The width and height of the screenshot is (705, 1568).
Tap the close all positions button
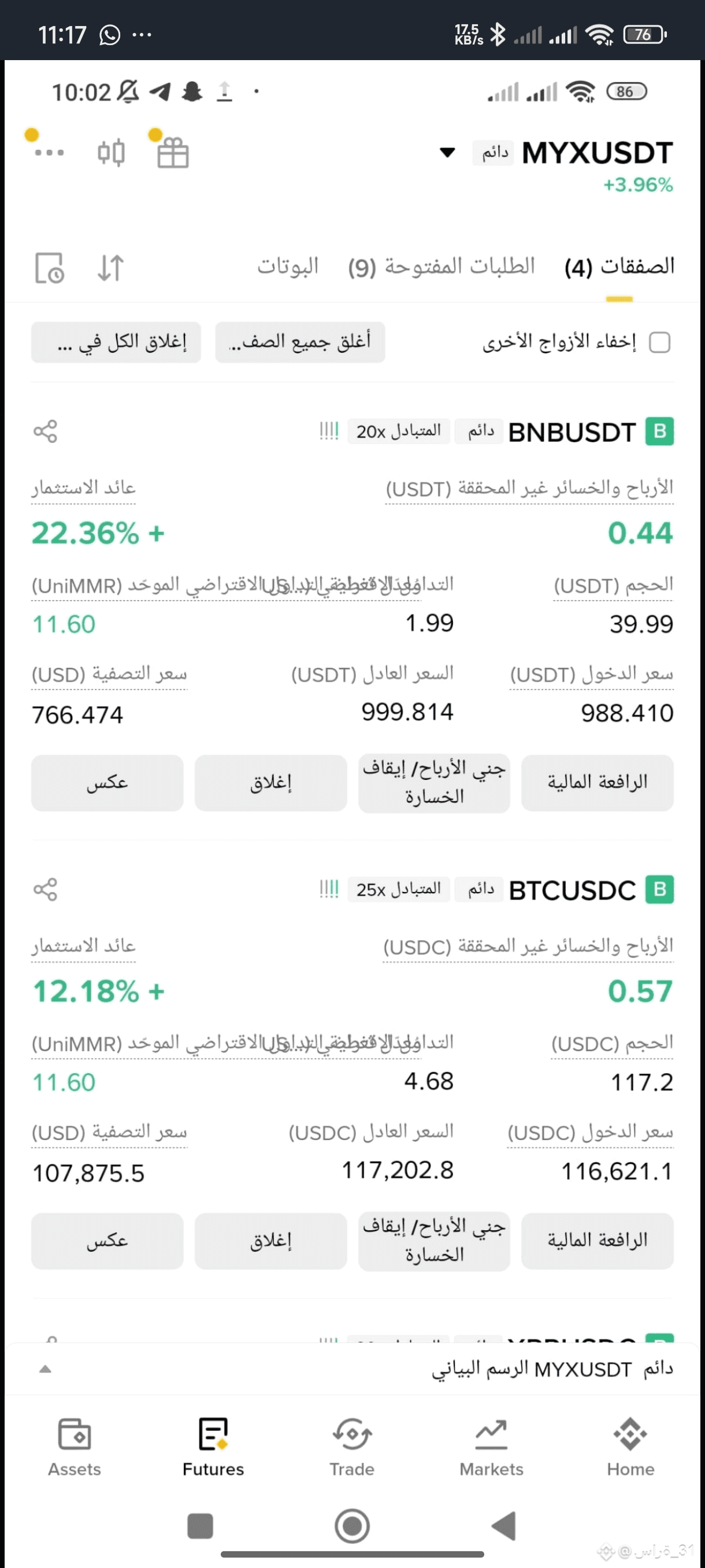click(x=299, y=342)
